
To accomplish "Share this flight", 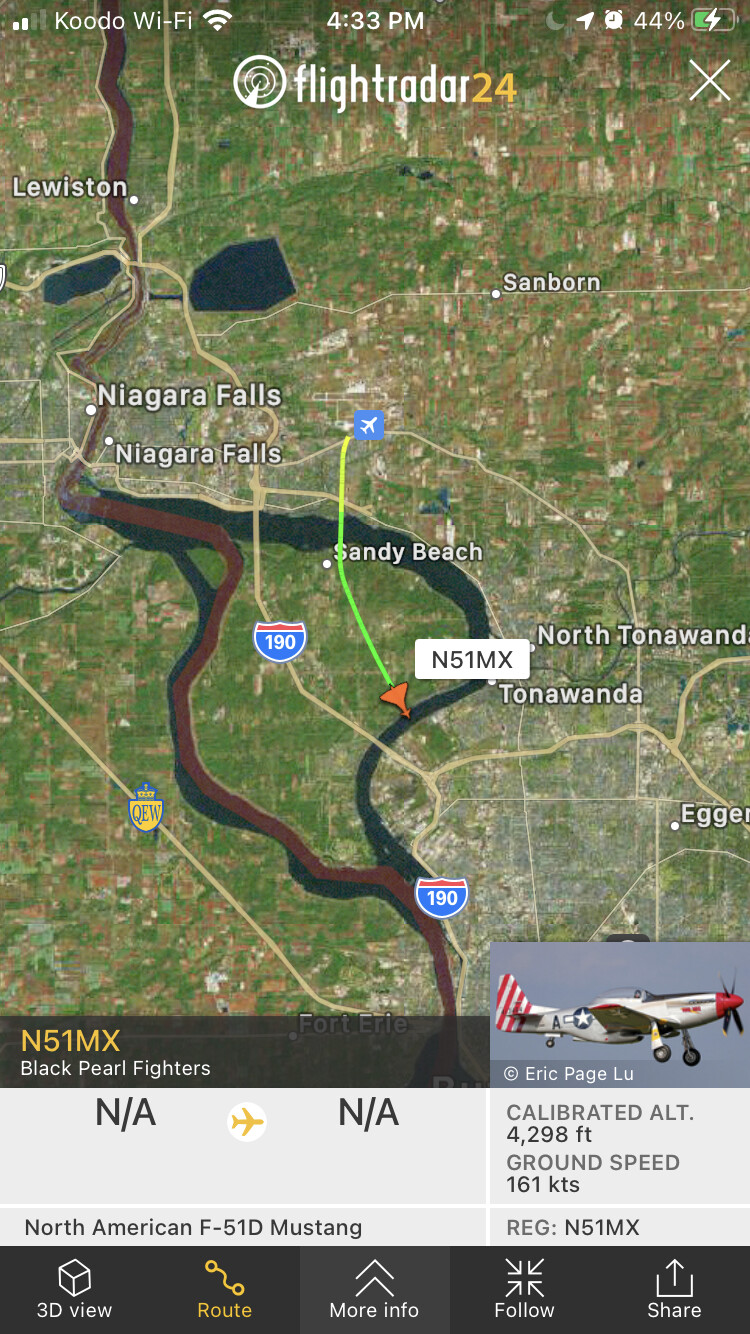I will coord(674,1289).
